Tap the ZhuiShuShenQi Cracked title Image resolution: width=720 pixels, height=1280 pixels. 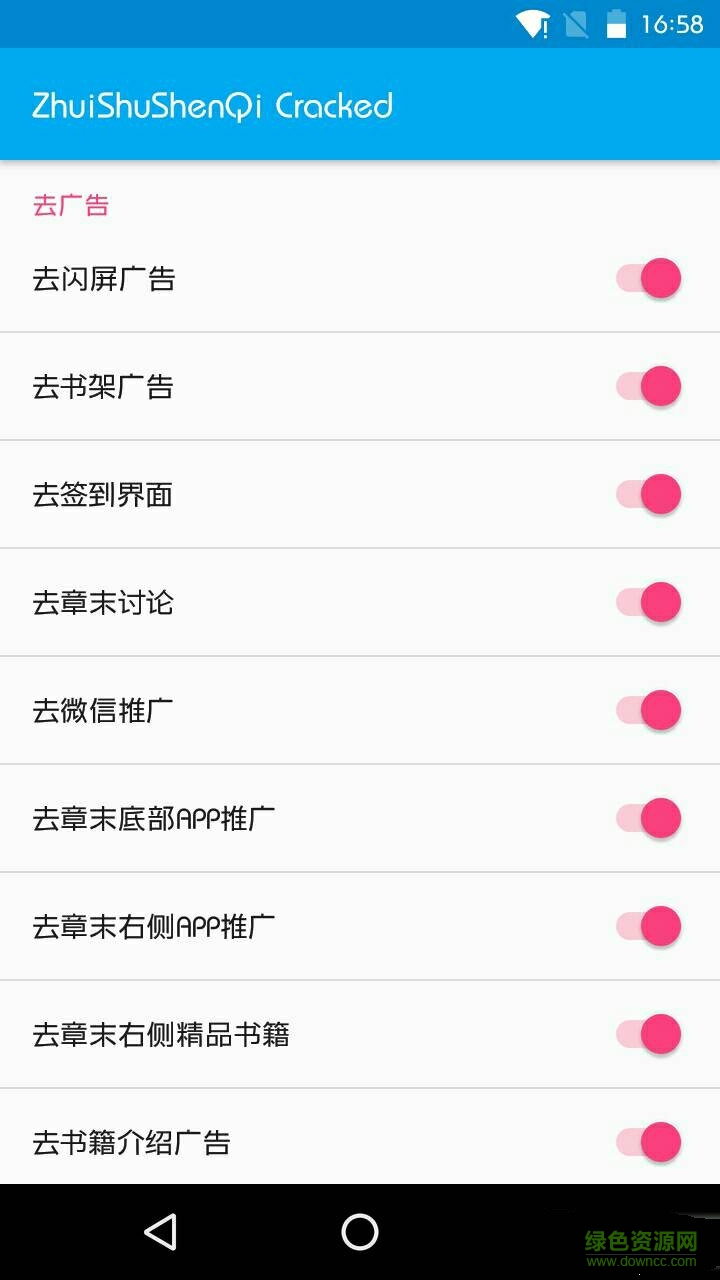[x=212, y=104]
